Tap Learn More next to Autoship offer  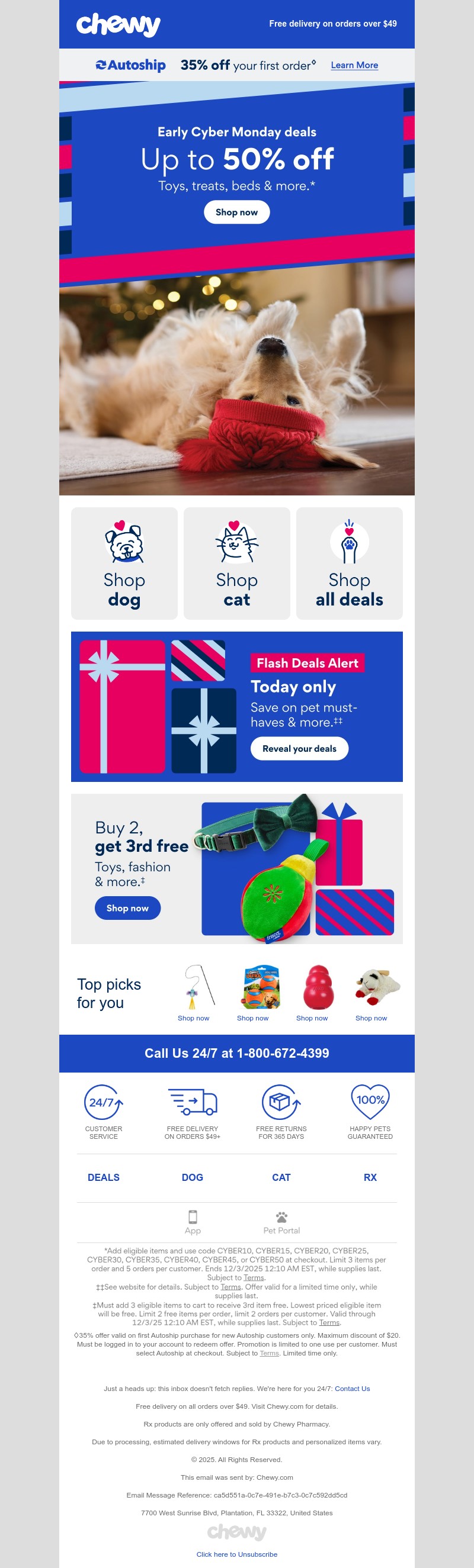(x=354, y=65)
